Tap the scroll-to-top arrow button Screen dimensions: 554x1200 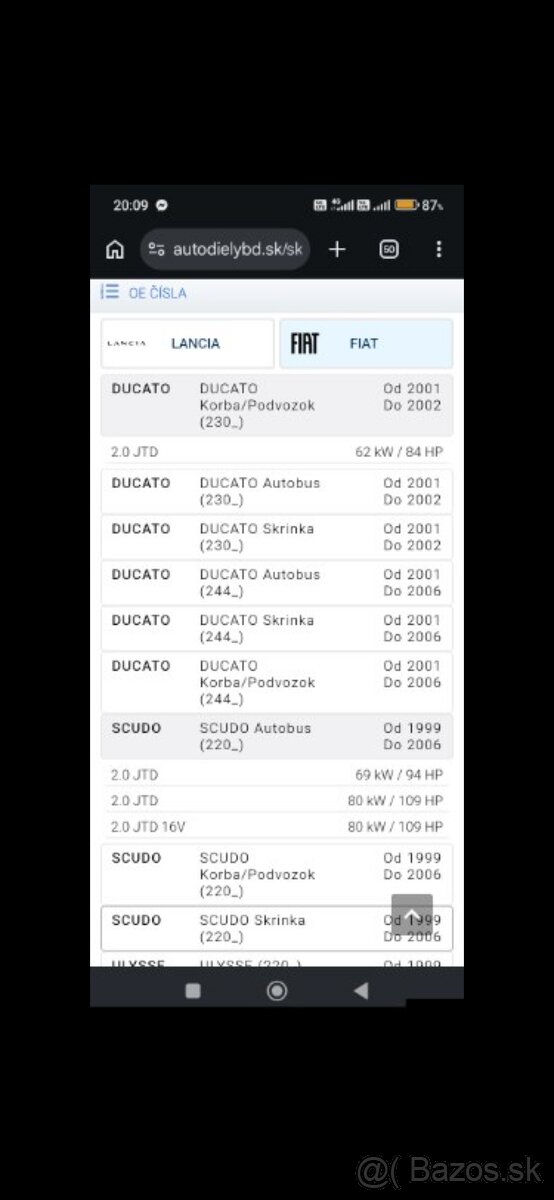pyautogui.click(x=412, y=914)
